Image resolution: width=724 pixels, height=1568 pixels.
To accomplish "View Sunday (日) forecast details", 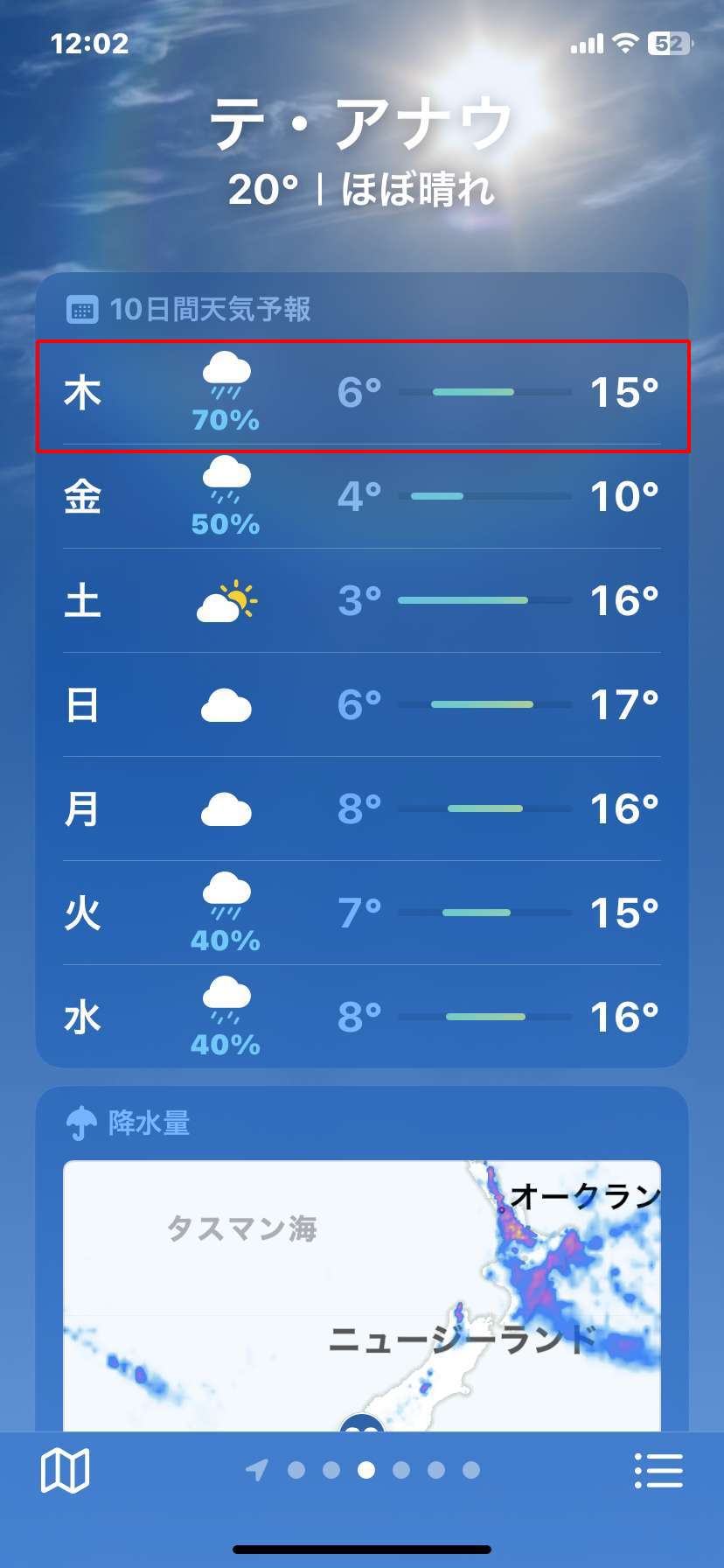I will pyautogui.click(x=362, y=705).
